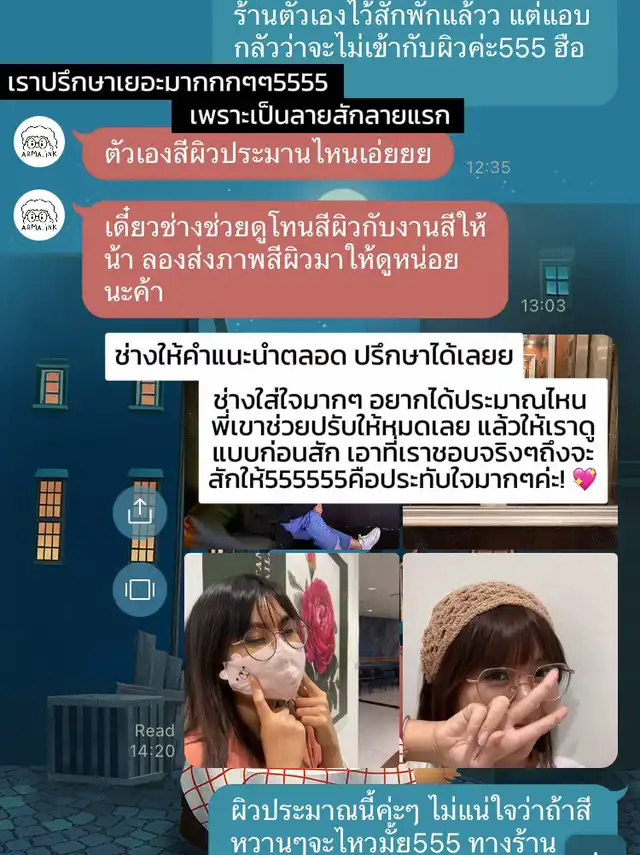Open the multi-photo viewer icon
640x855 pixels.
pos(140,589)
